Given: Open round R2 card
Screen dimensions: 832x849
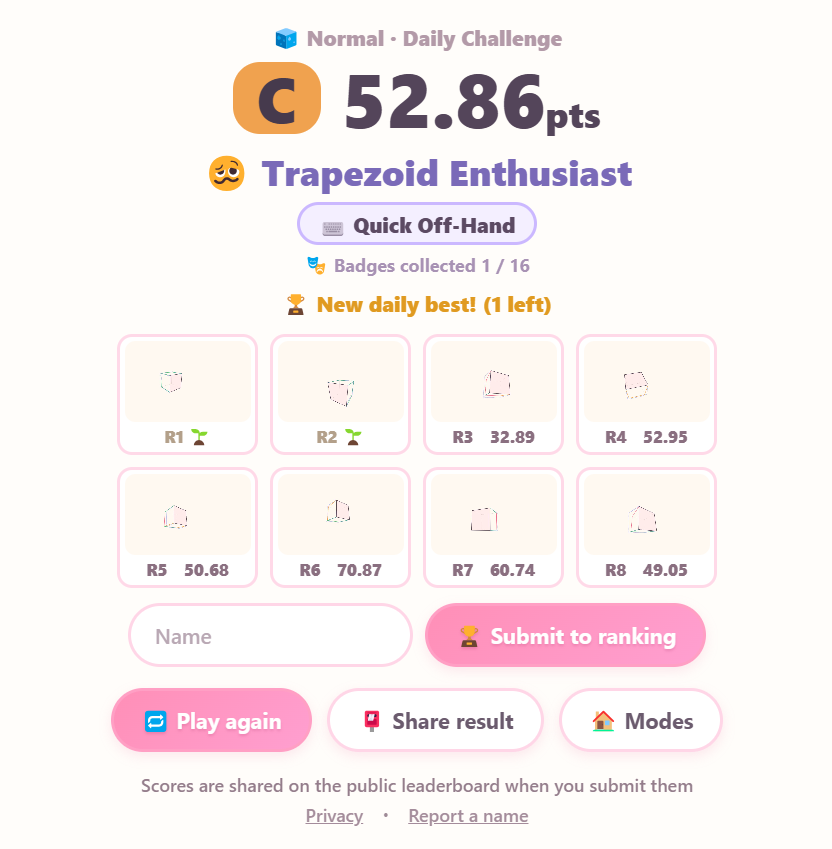Looking at the screenshot, I should [x=340, y=394].
